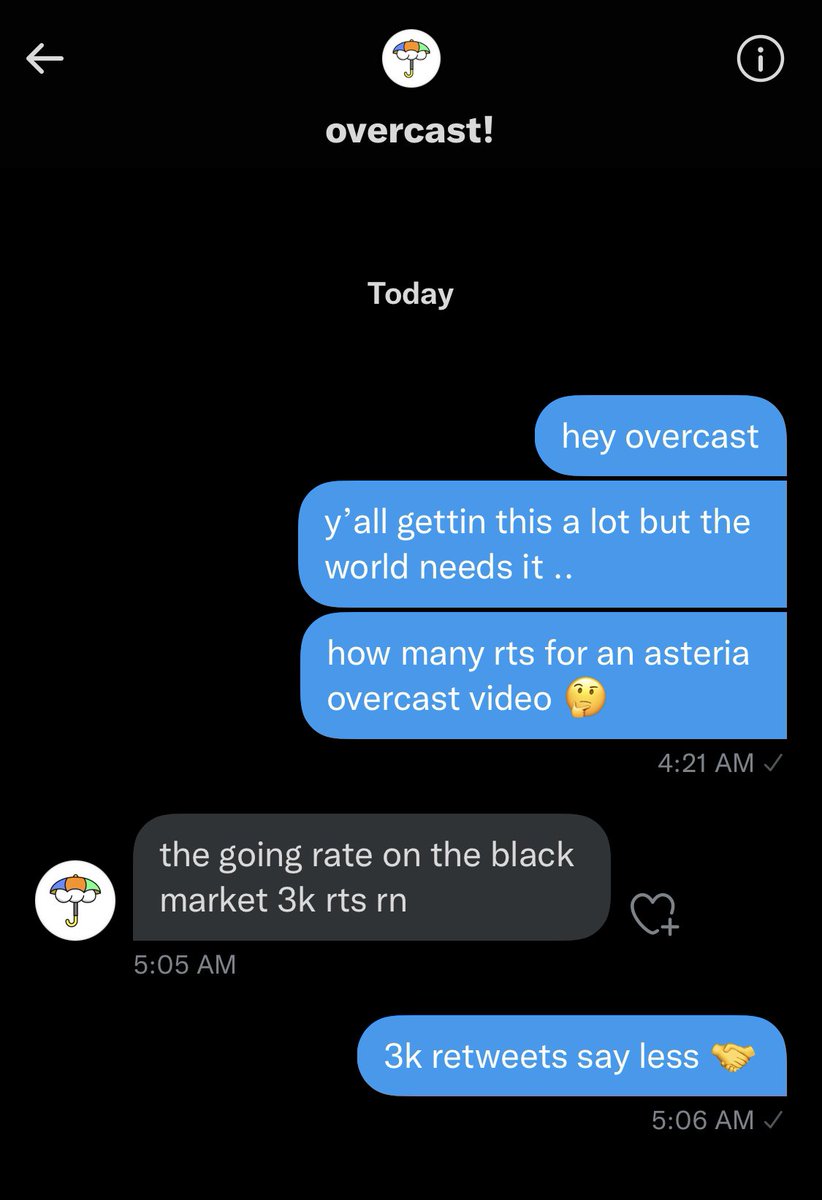The height and width of the screenshot is (1200, 822).
Task: Open overcast! profile avatar at top
Action: point(411,64)
